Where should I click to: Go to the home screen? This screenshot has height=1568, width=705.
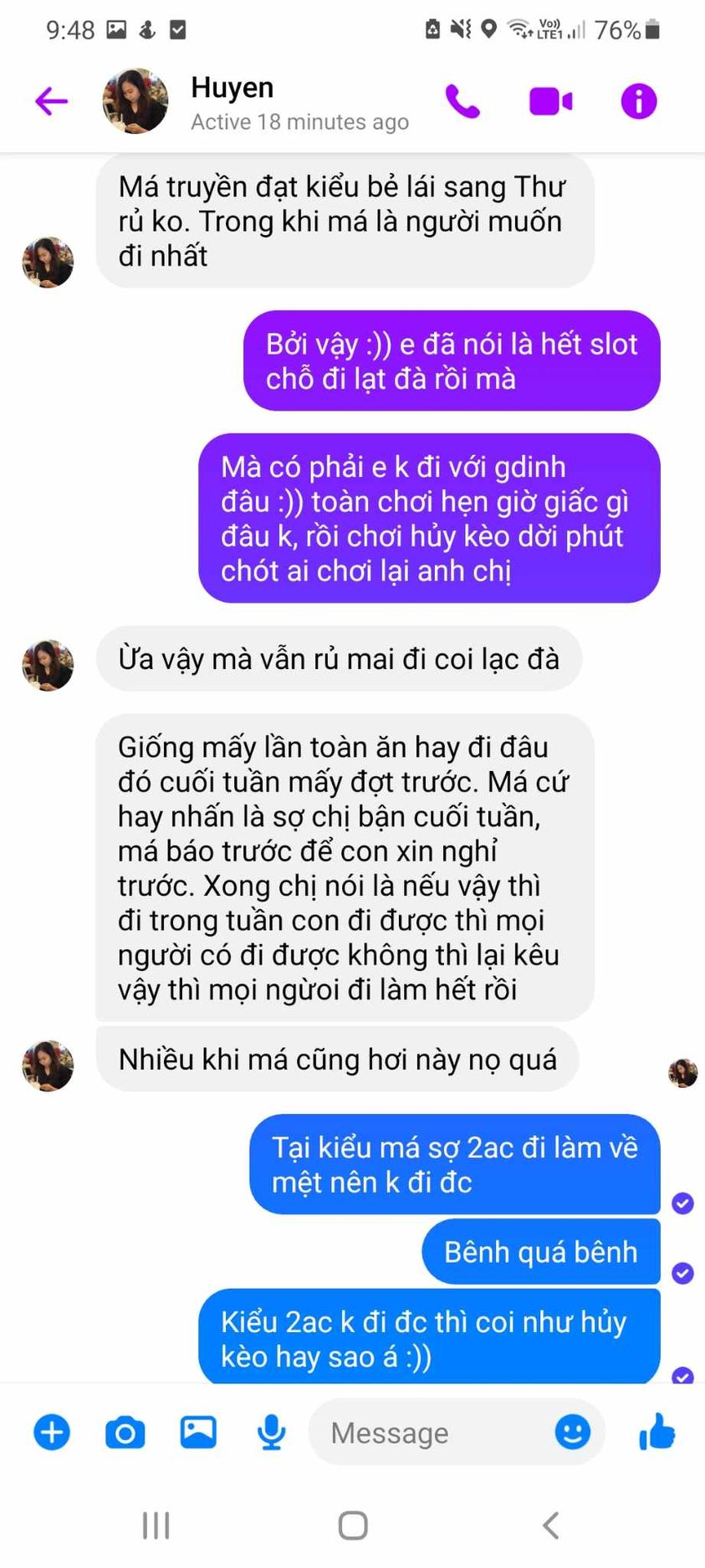click(353, 1525)
